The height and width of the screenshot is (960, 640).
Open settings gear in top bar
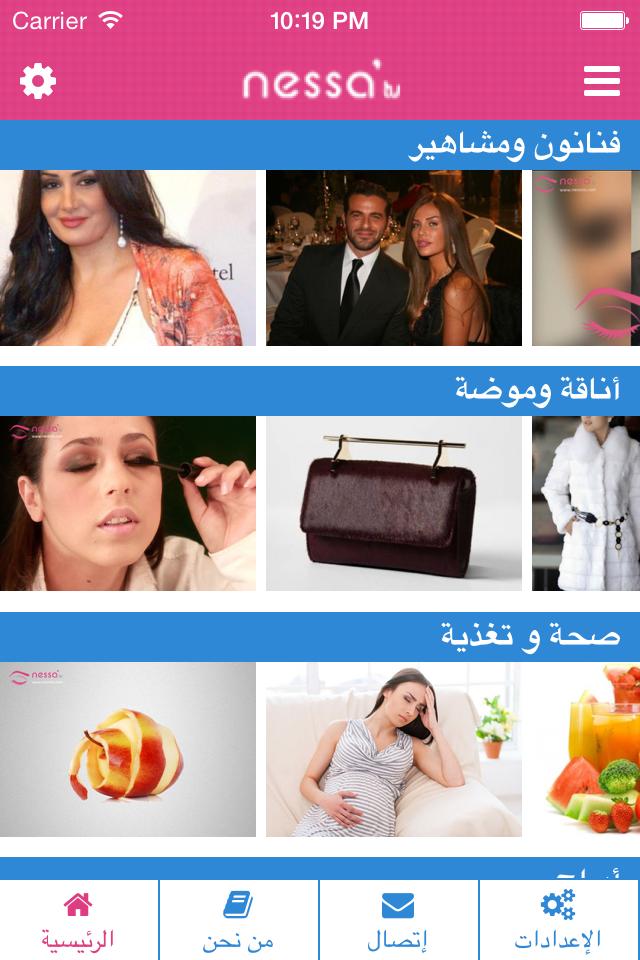click(38, 81)
